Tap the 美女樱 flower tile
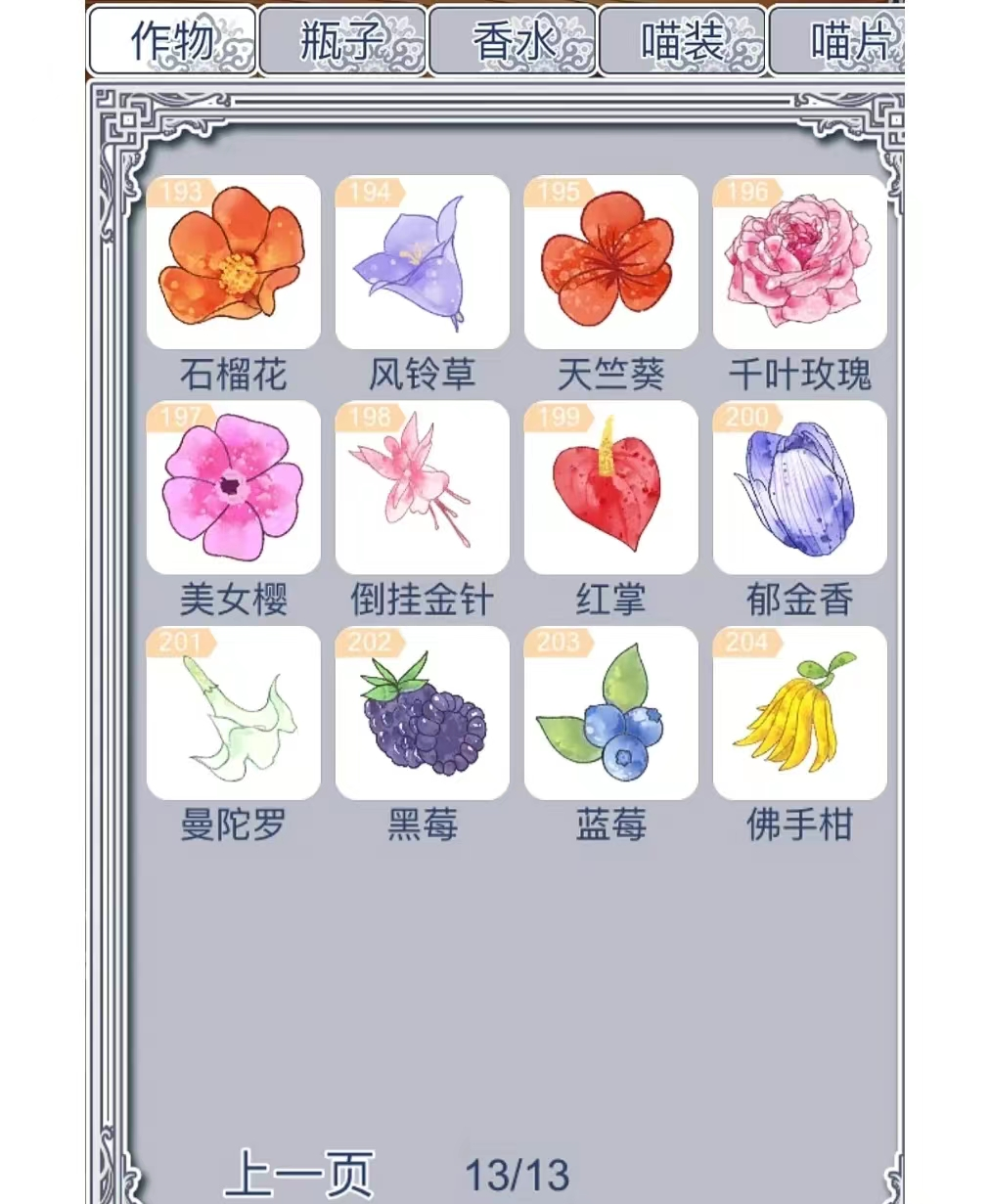990x1204 pixels. [x=233, y=487]
